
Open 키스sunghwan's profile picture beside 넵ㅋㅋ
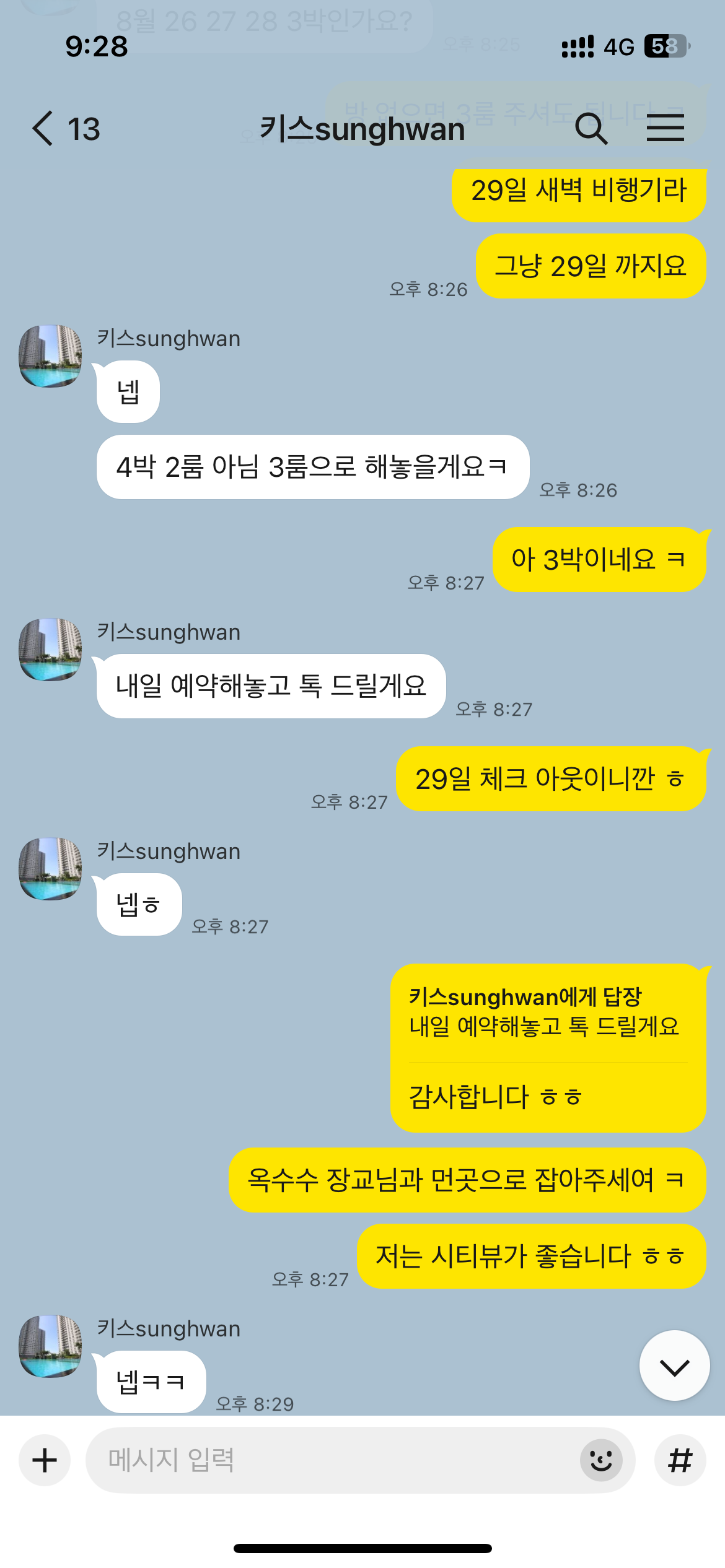(x=50, y=1346)
